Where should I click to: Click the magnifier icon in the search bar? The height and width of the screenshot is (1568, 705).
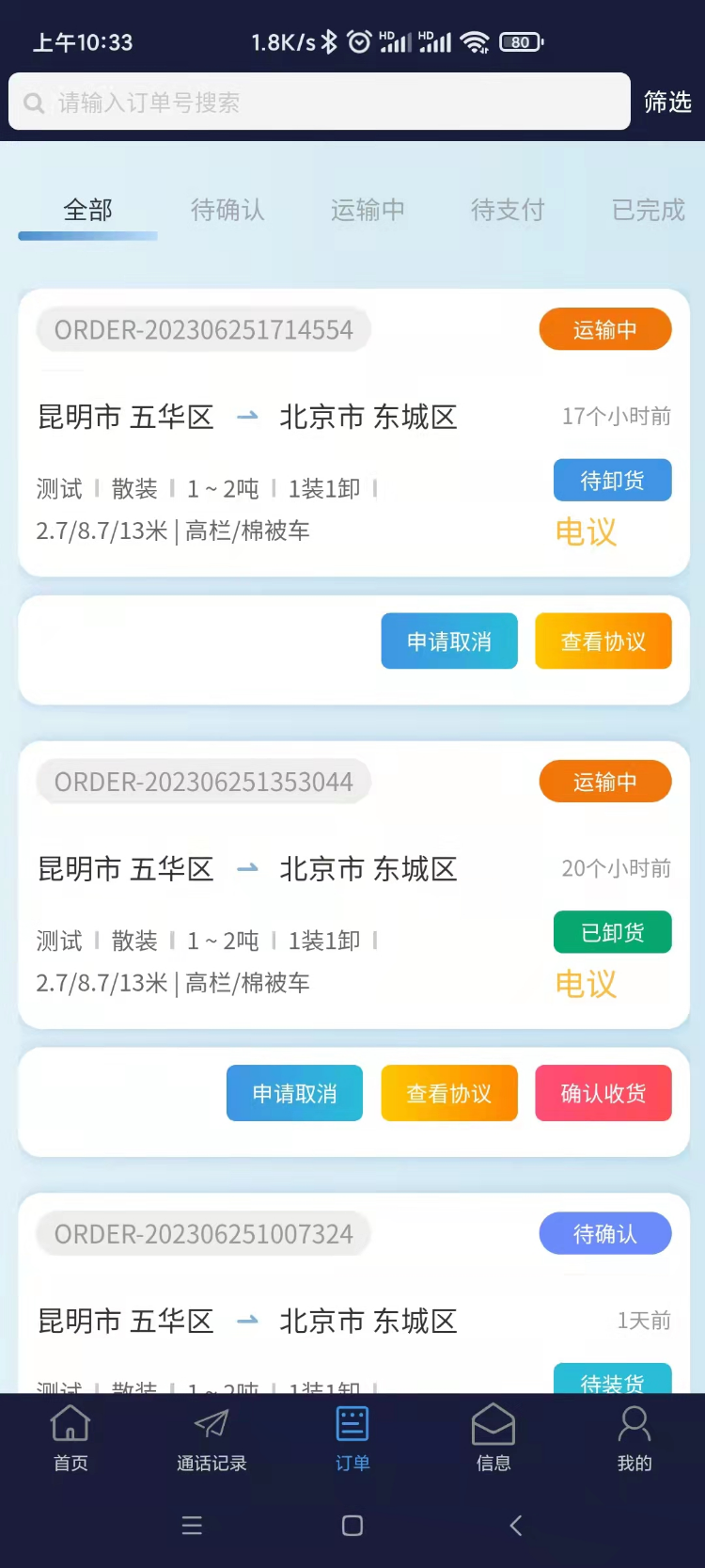[34, 102]
